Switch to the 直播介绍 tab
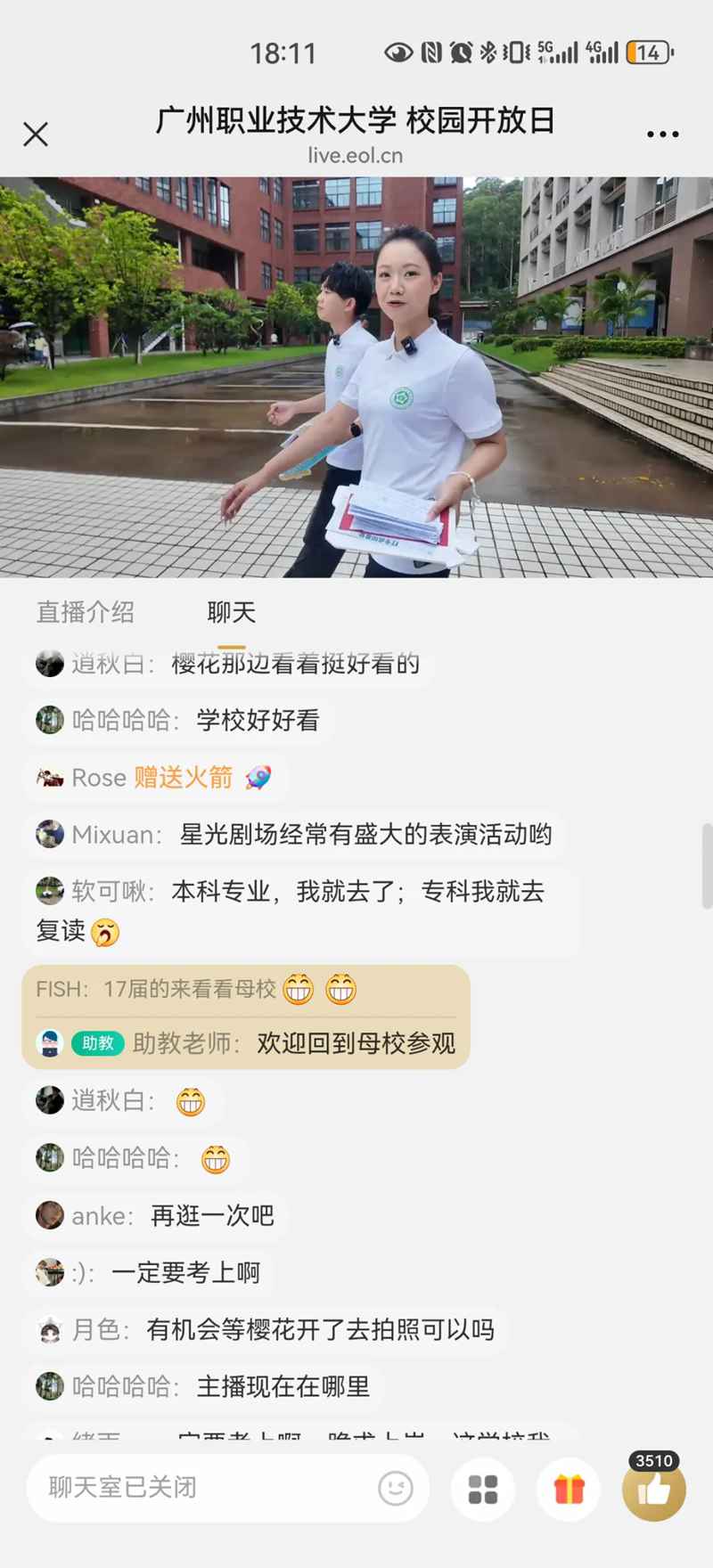 86,612
